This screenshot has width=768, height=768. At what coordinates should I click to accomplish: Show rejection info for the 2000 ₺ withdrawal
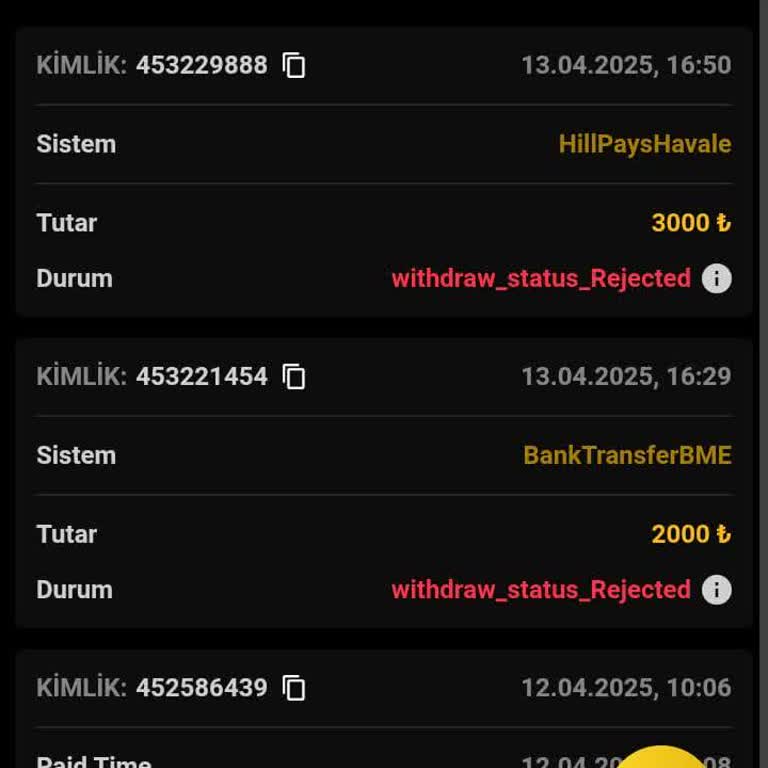coord(716,590)
